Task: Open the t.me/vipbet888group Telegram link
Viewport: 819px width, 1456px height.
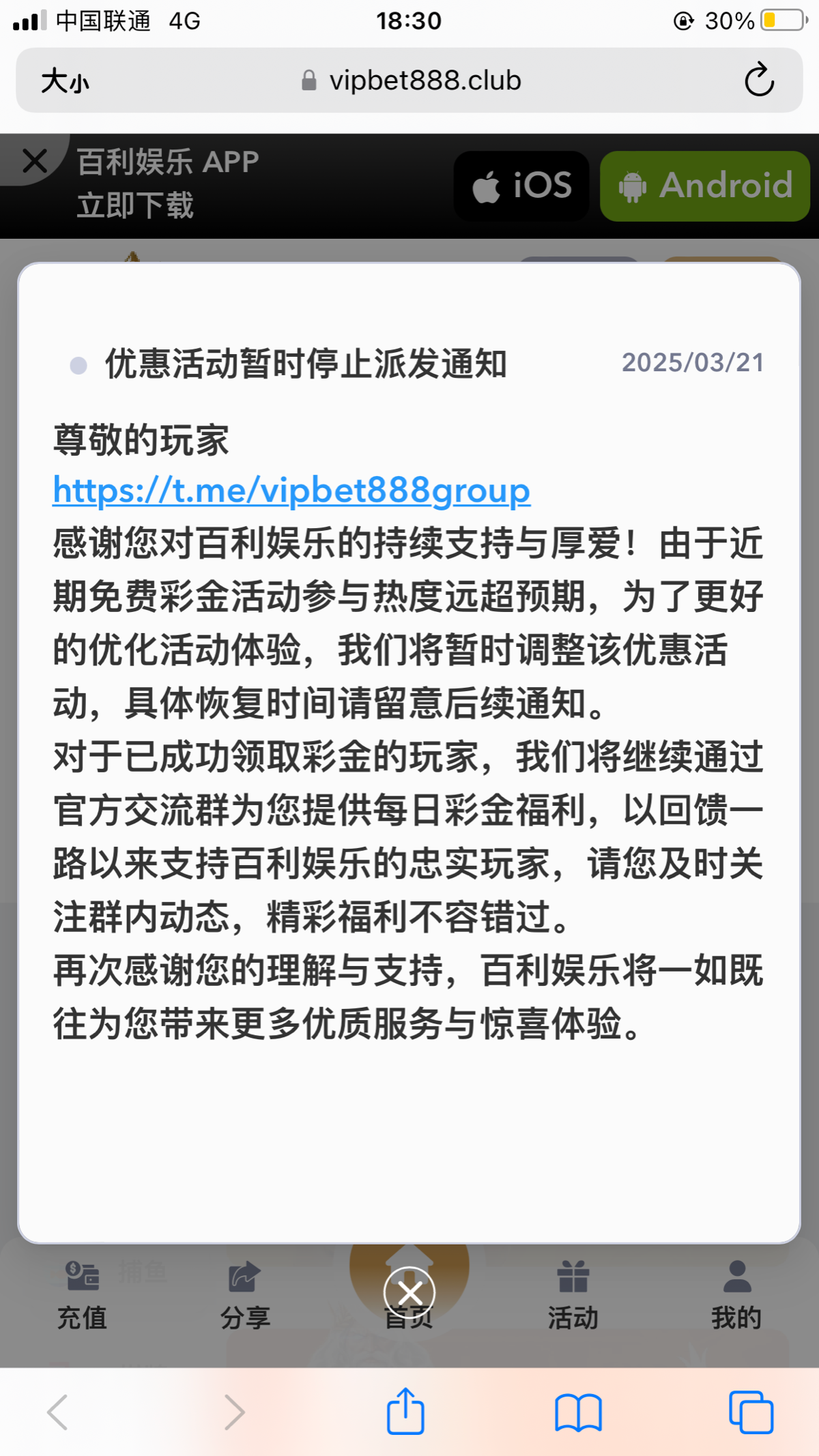Action: 291,491
